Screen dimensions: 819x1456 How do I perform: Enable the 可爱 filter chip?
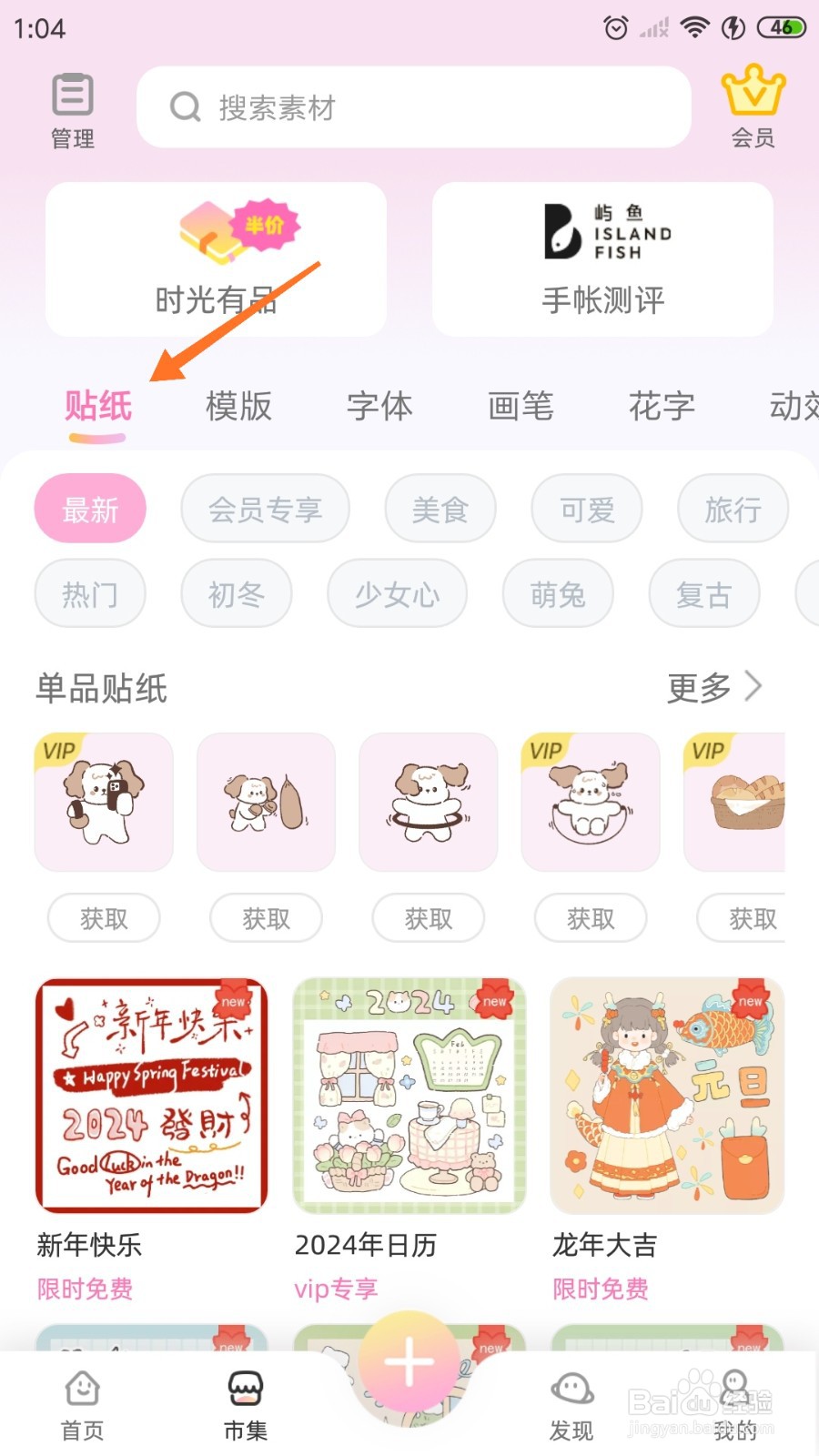coord(586,509)
